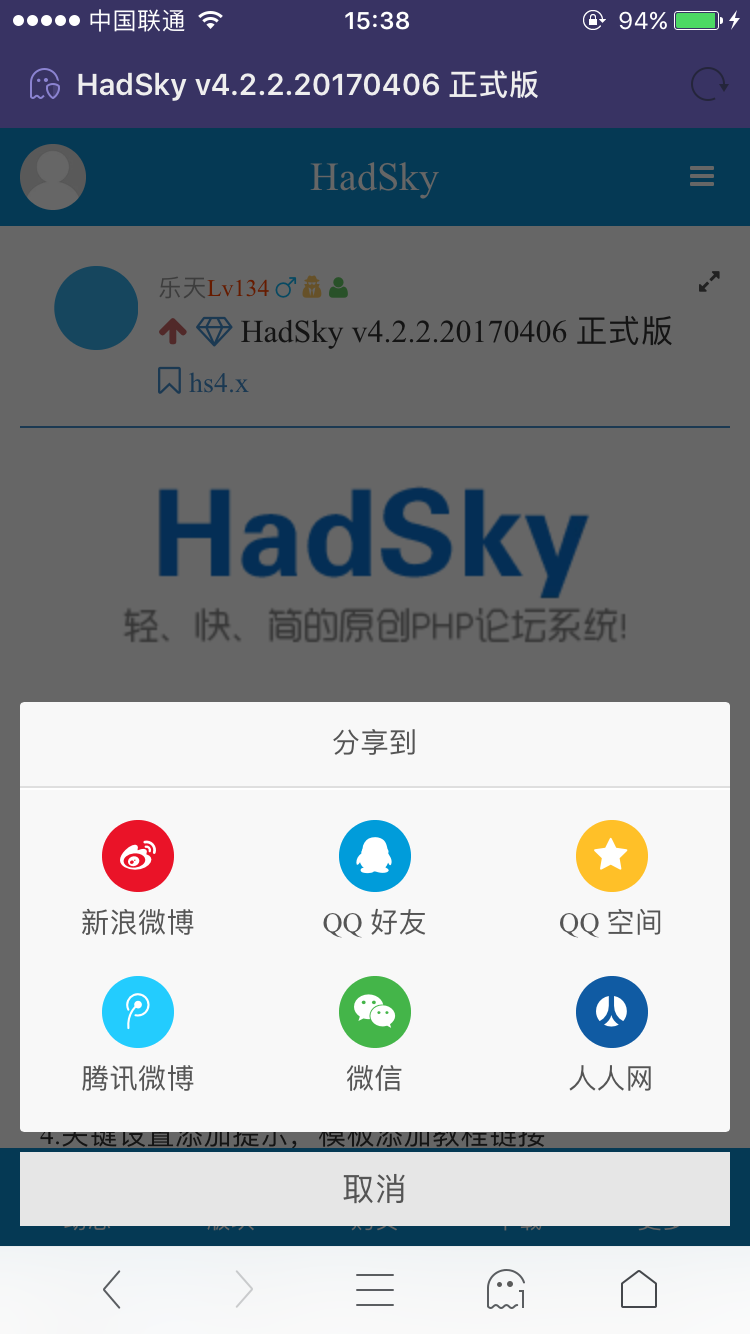Reload the page with refresh icon
This screenshot has height=1334, width=750.
709,85
